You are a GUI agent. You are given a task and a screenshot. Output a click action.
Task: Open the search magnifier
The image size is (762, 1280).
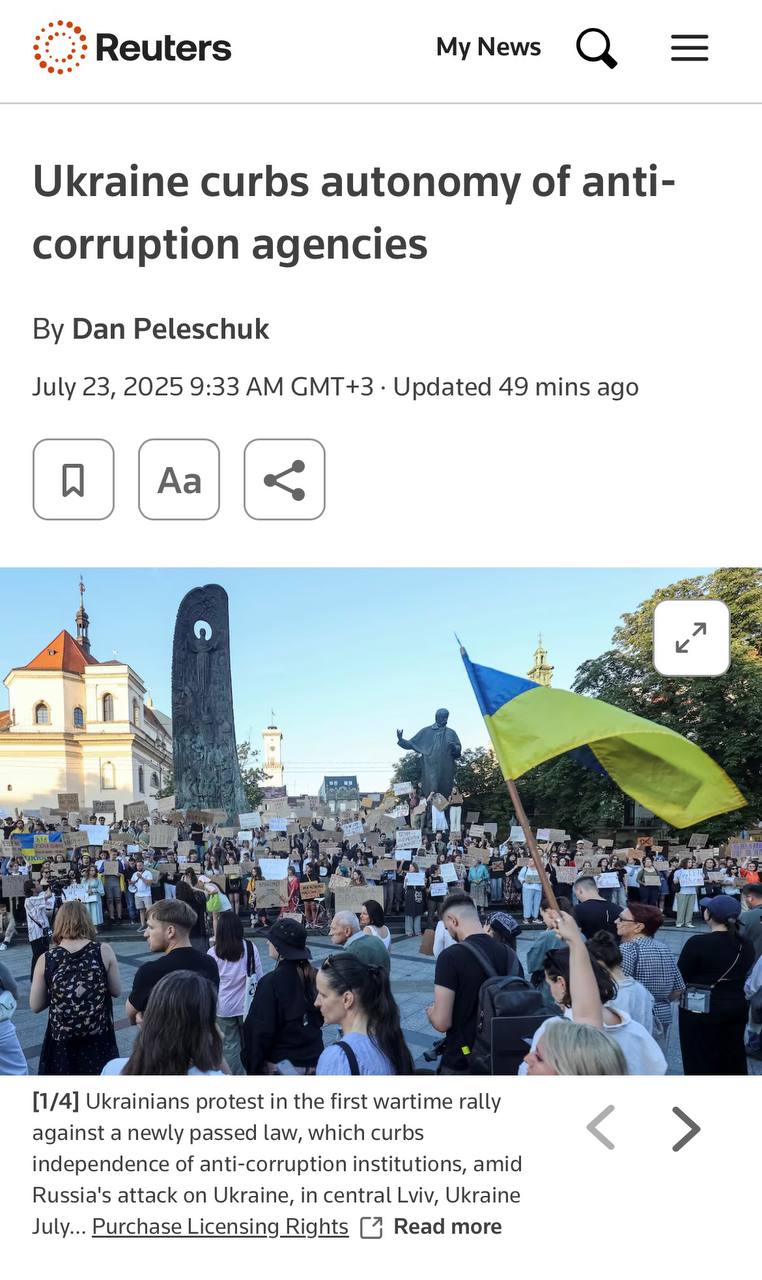pyautogui.click(x=596, y=47)
